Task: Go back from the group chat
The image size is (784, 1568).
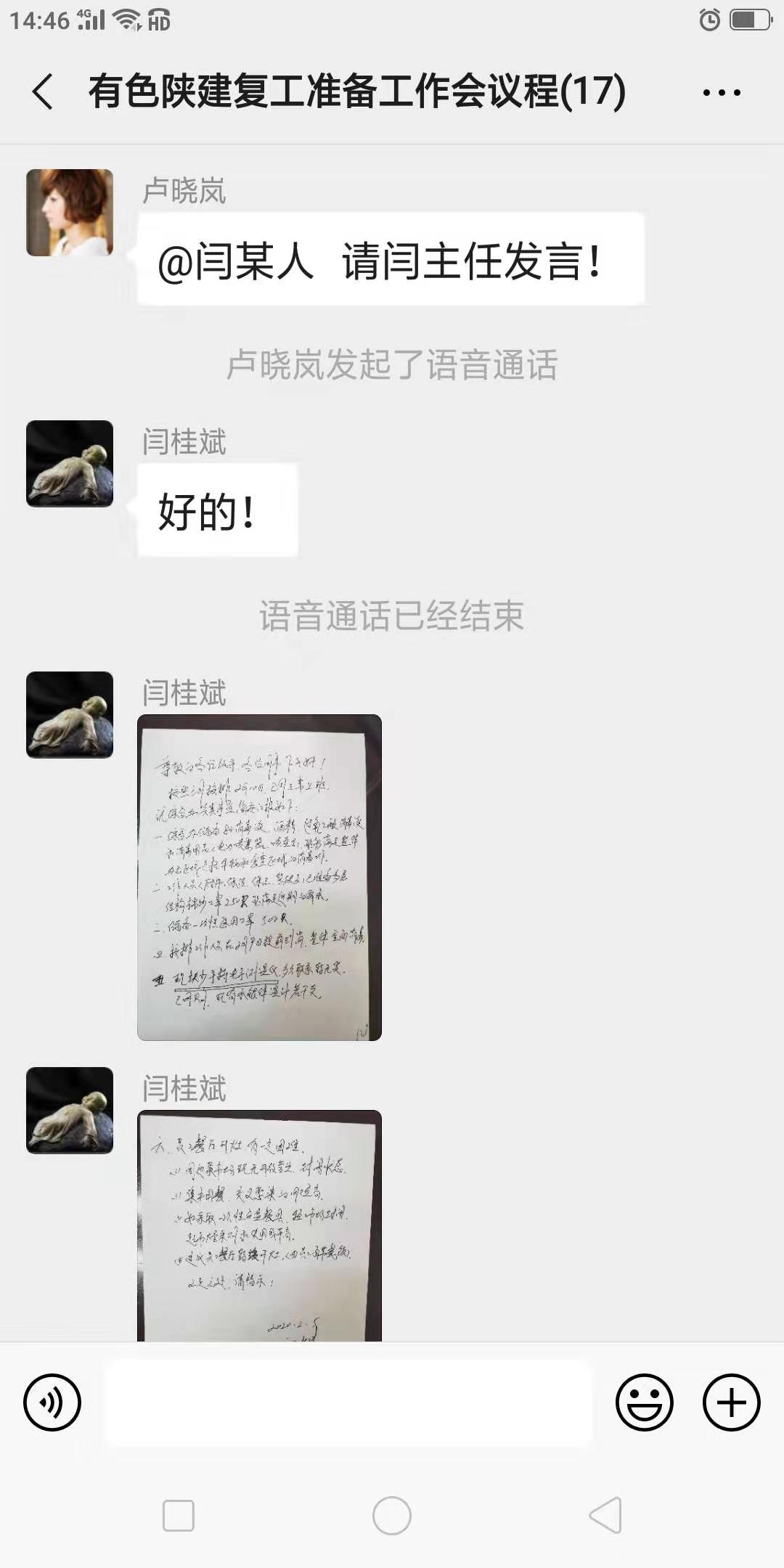Action: [44, 92]
